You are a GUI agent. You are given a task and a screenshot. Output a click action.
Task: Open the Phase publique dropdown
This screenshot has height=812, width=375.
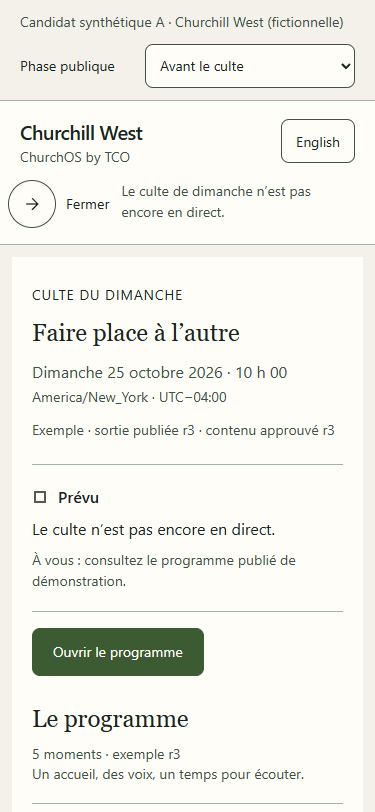250,66
